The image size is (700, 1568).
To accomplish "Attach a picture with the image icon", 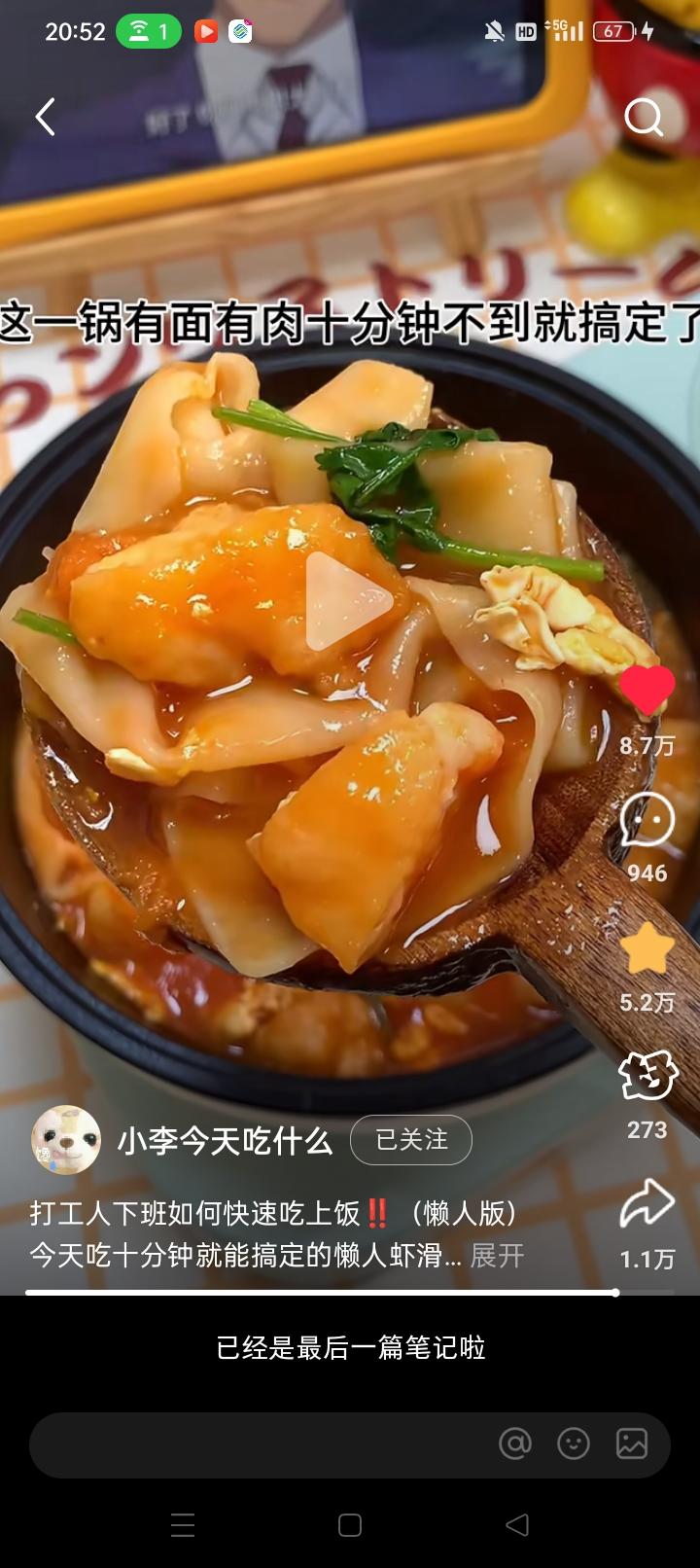I will (632, 1443).
